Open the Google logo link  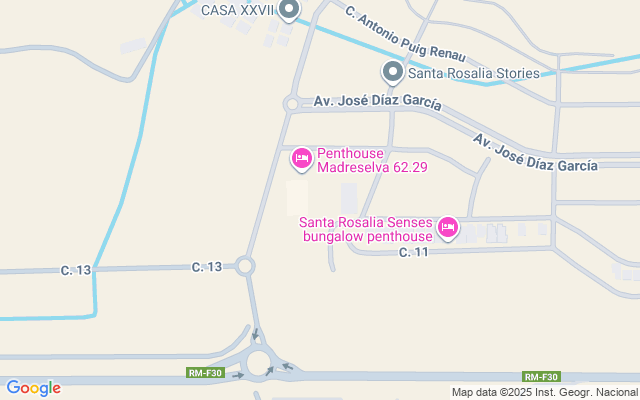[x=33, y=388]
